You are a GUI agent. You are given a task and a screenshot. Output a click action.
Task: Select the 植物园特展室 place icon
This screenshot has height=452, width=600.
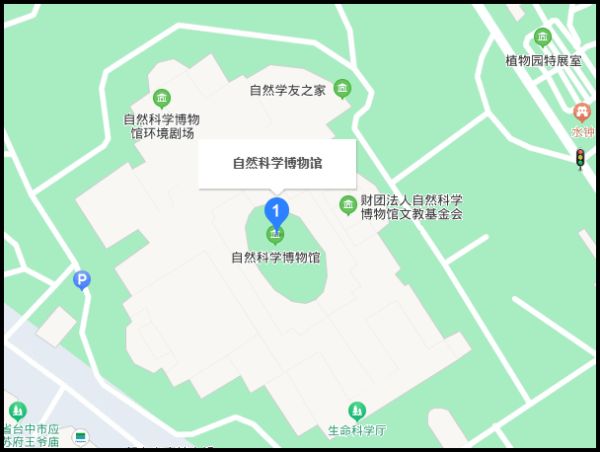543,38
